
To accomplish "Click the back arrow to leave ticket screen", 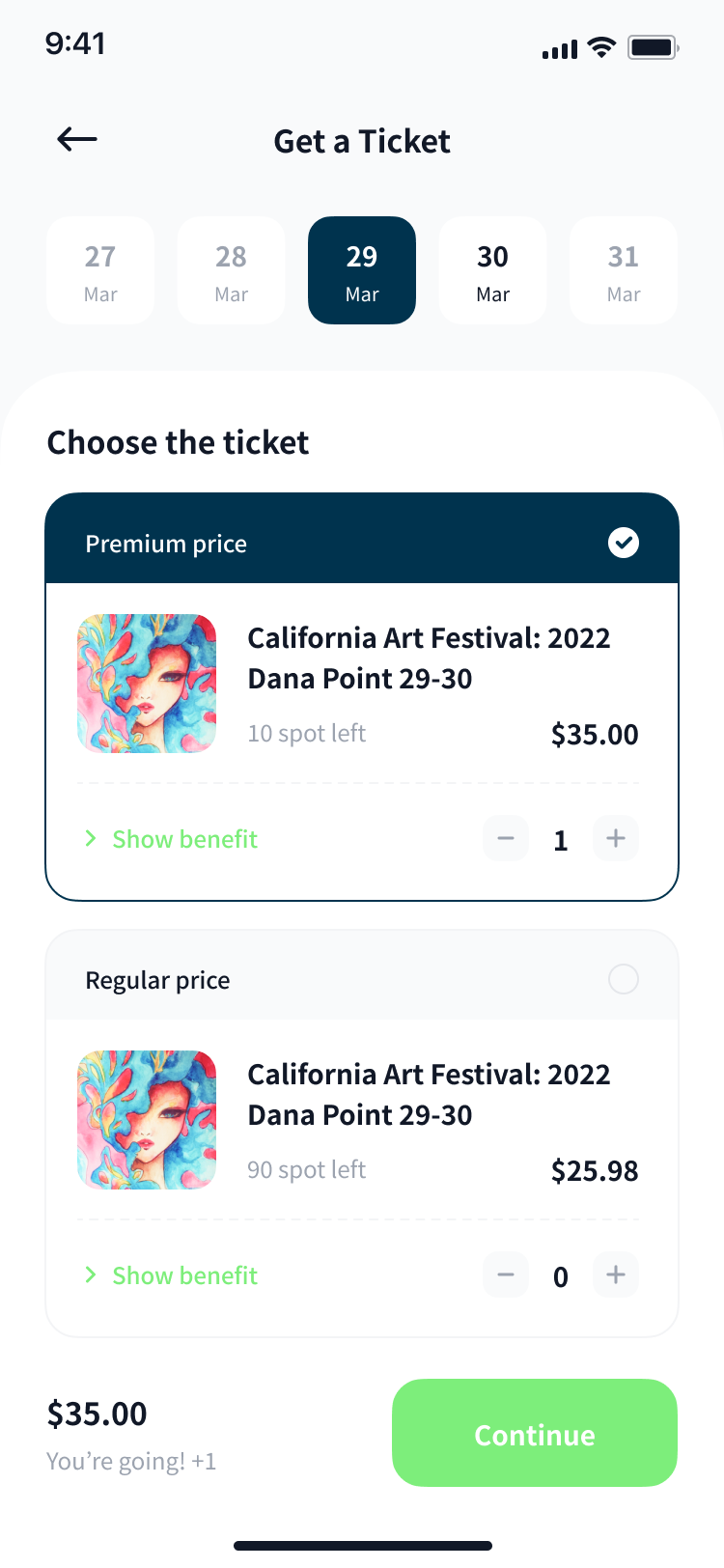I will 75,139.
